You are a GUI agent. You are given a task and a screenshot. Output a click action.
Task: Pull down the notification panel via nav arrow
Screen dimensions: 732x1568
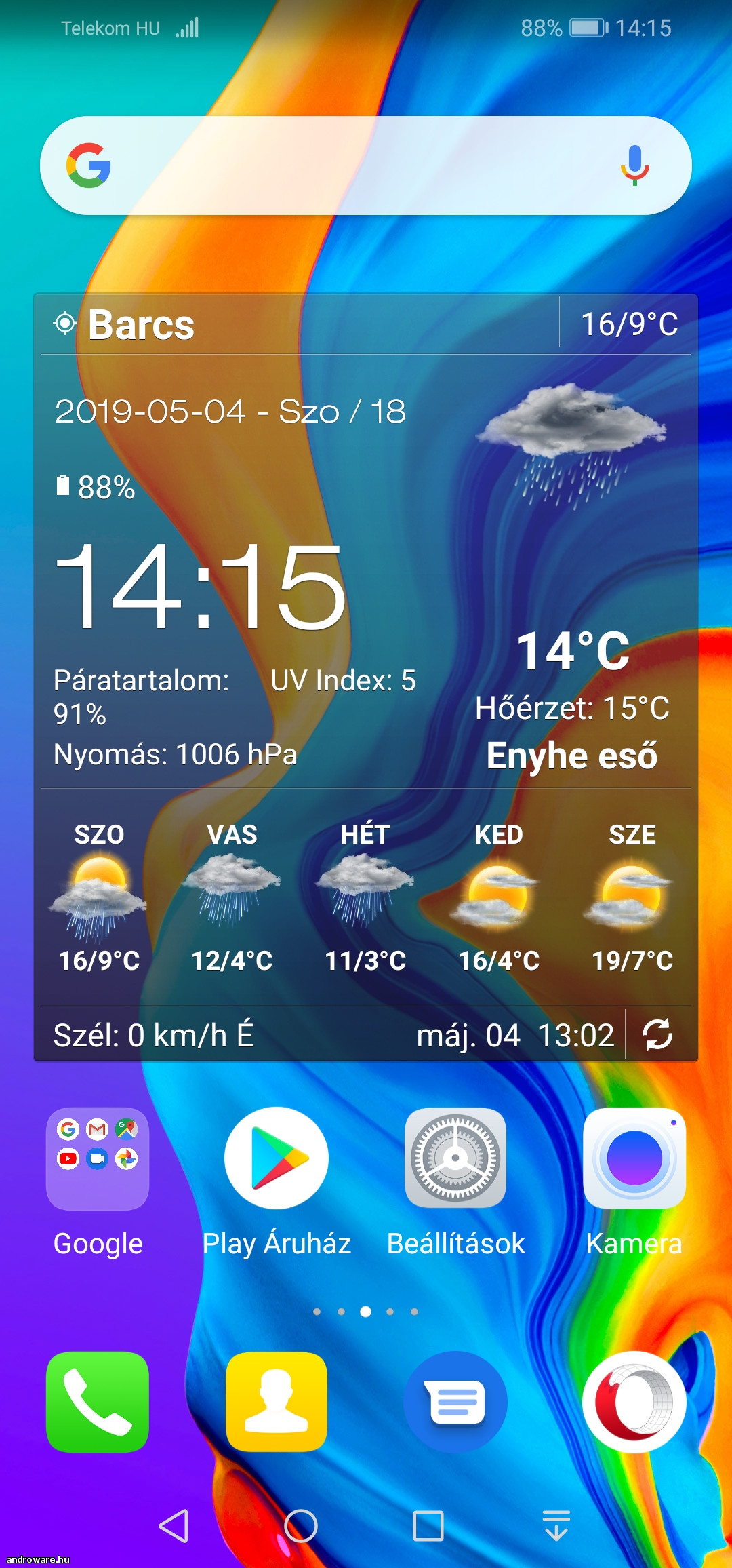556,1526
